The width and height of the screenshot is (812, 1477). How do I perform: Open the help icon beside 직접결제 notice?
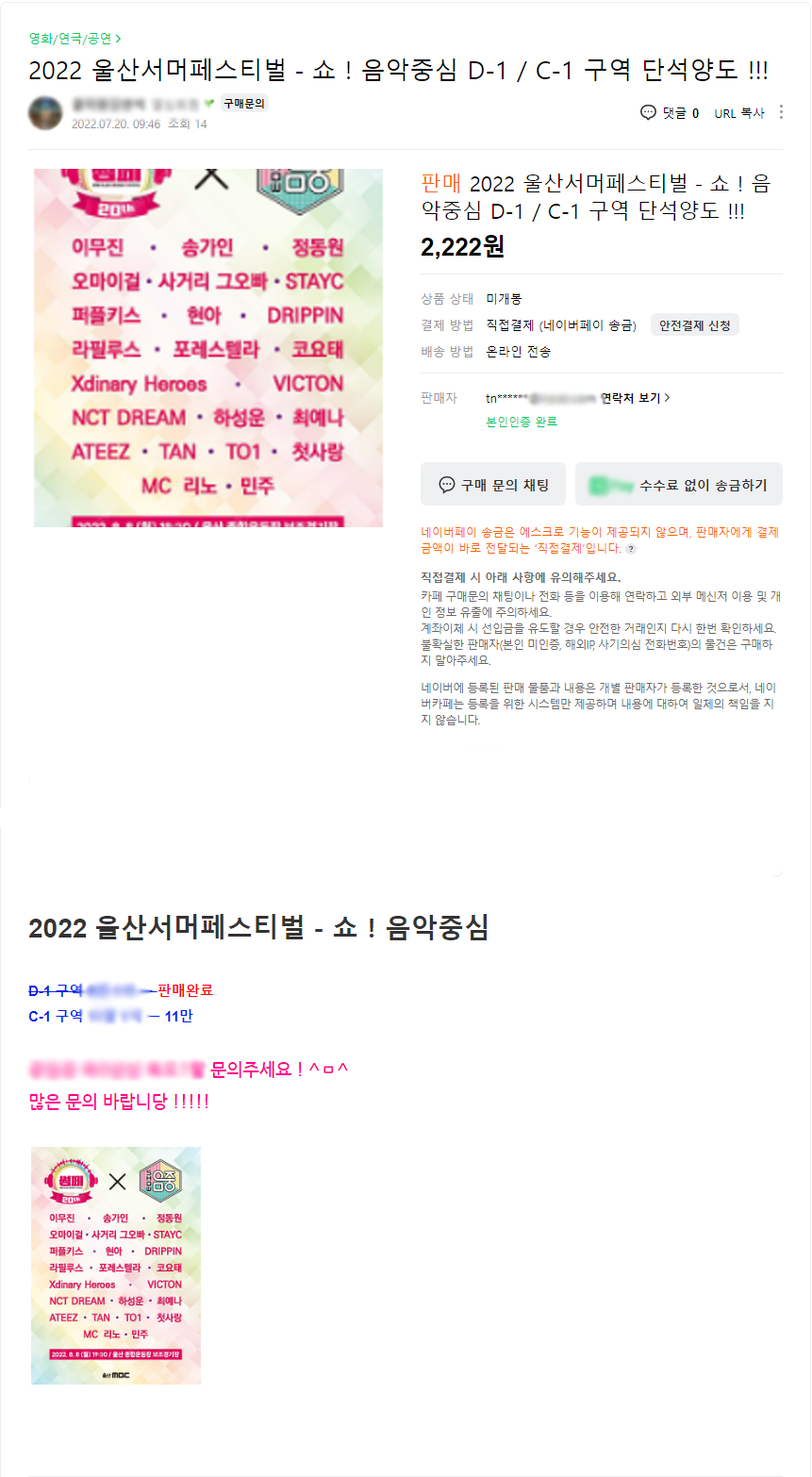(631, 549)
